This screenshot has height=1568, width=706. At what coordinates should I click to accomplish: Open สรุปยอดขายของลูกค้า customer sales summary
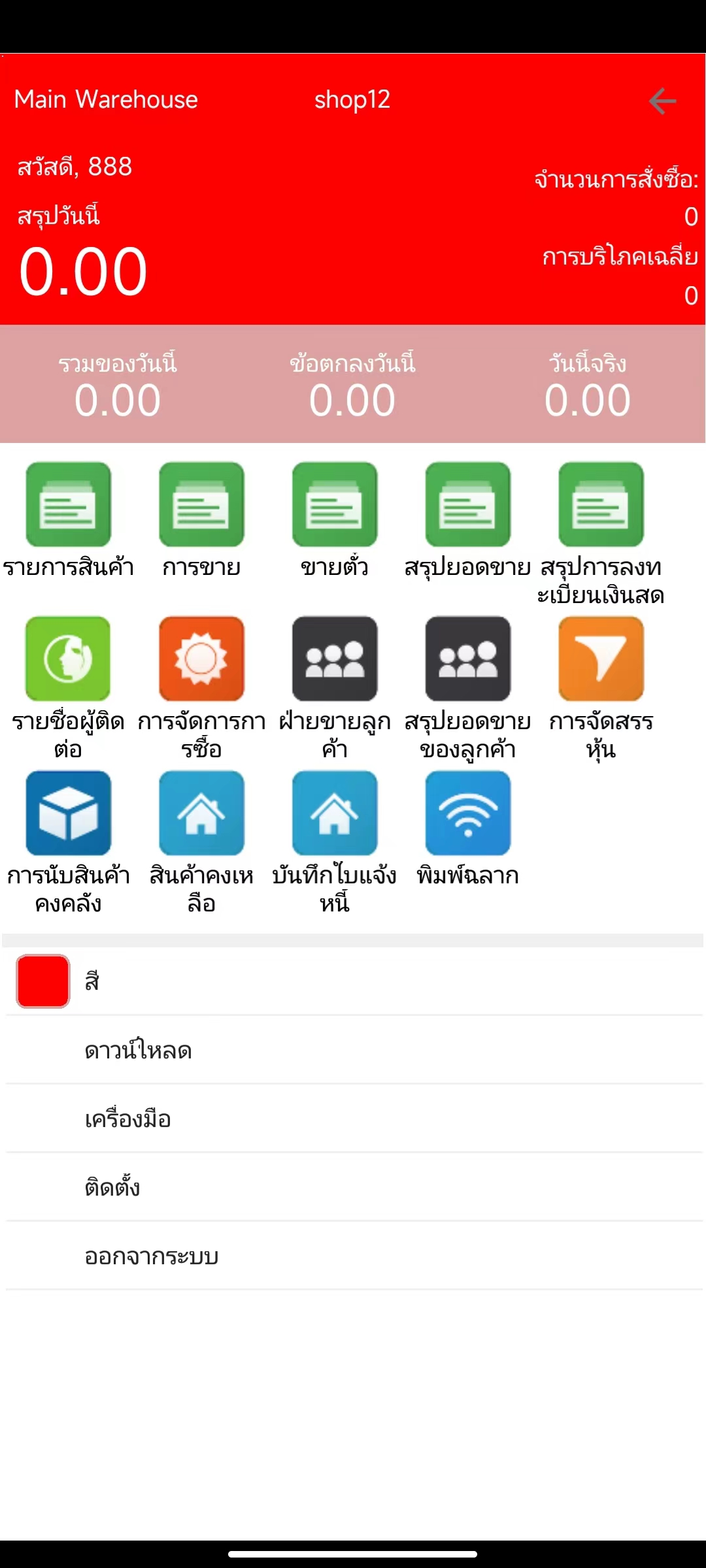click(467, 659)
